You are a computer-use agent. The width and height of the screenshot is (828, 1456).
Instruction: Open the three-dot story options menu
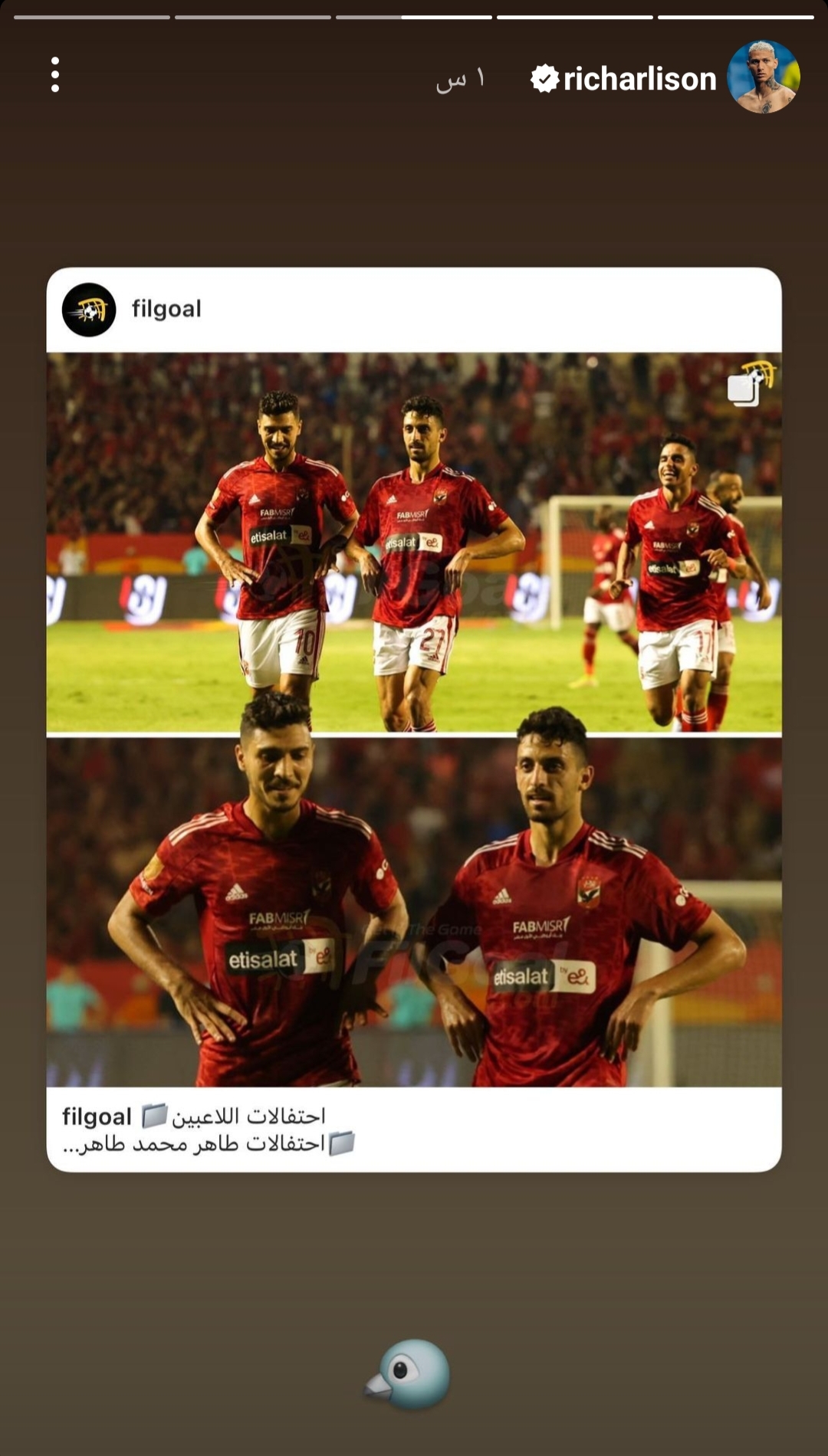click(55, 75)
